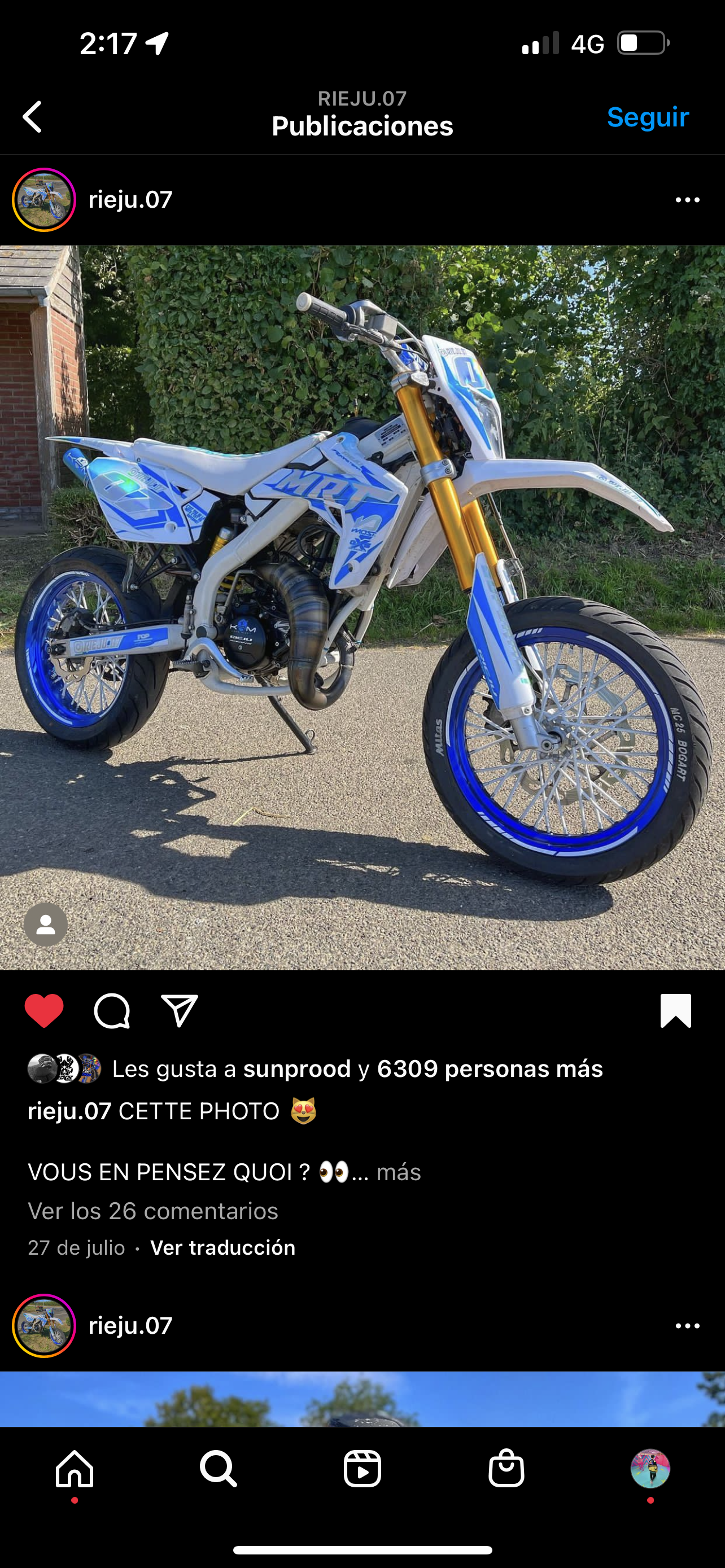This screenshot has width=725, height=1568.
Task: Switch to the Search tab
Action: (219, 1468)
